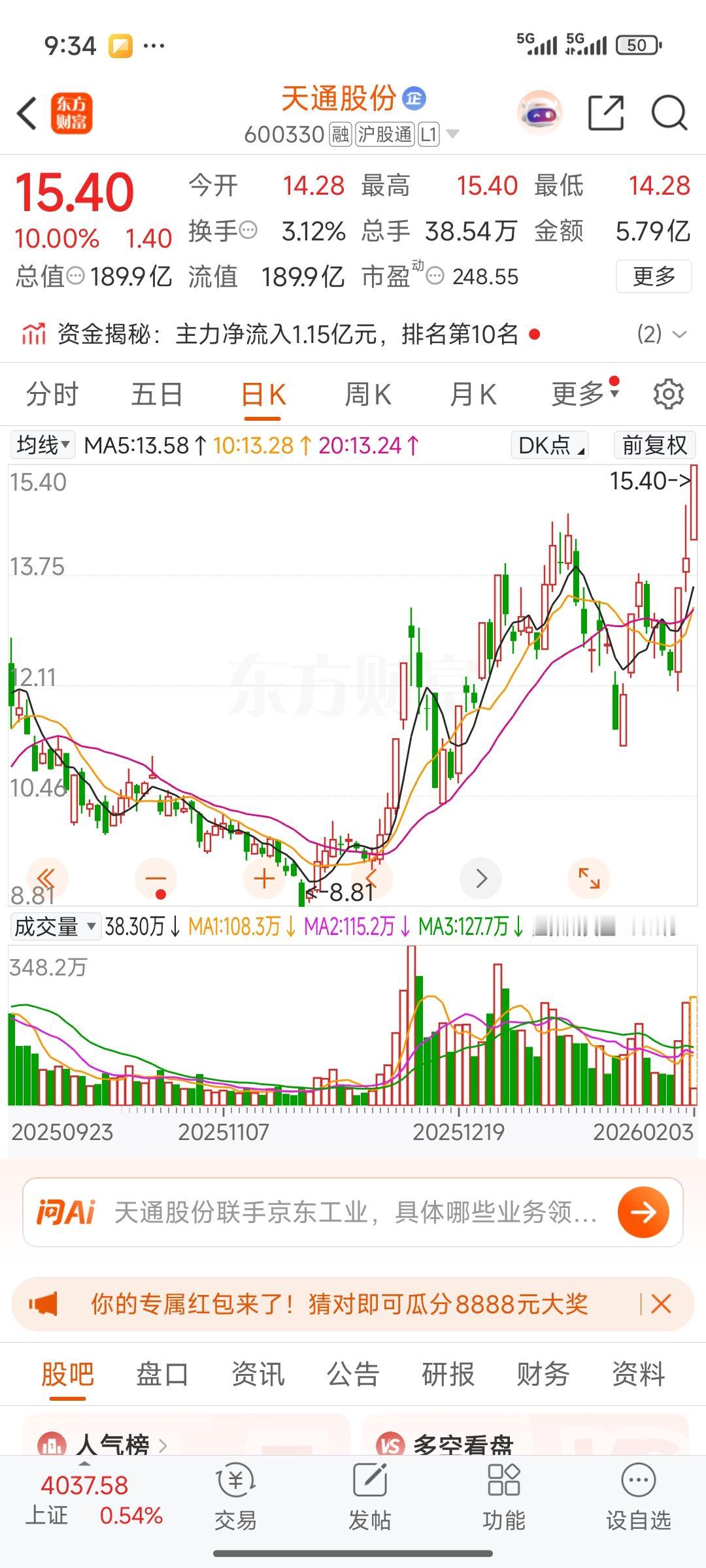The image size is (706, 1568).
Task: Tap the share icon at top right
Action: coord(607,113)
